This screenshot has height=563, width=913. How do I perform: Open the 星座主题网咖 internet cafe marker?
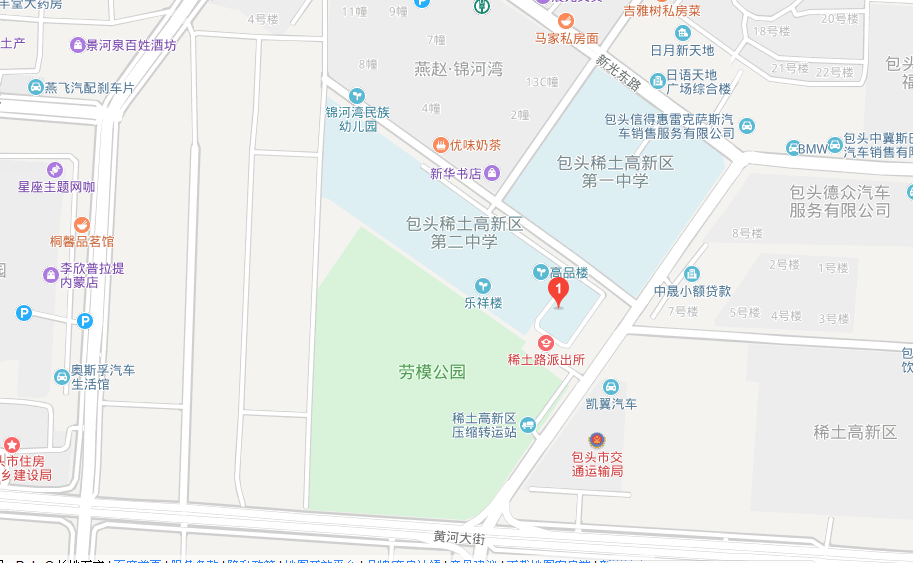(x=56, y=170)
